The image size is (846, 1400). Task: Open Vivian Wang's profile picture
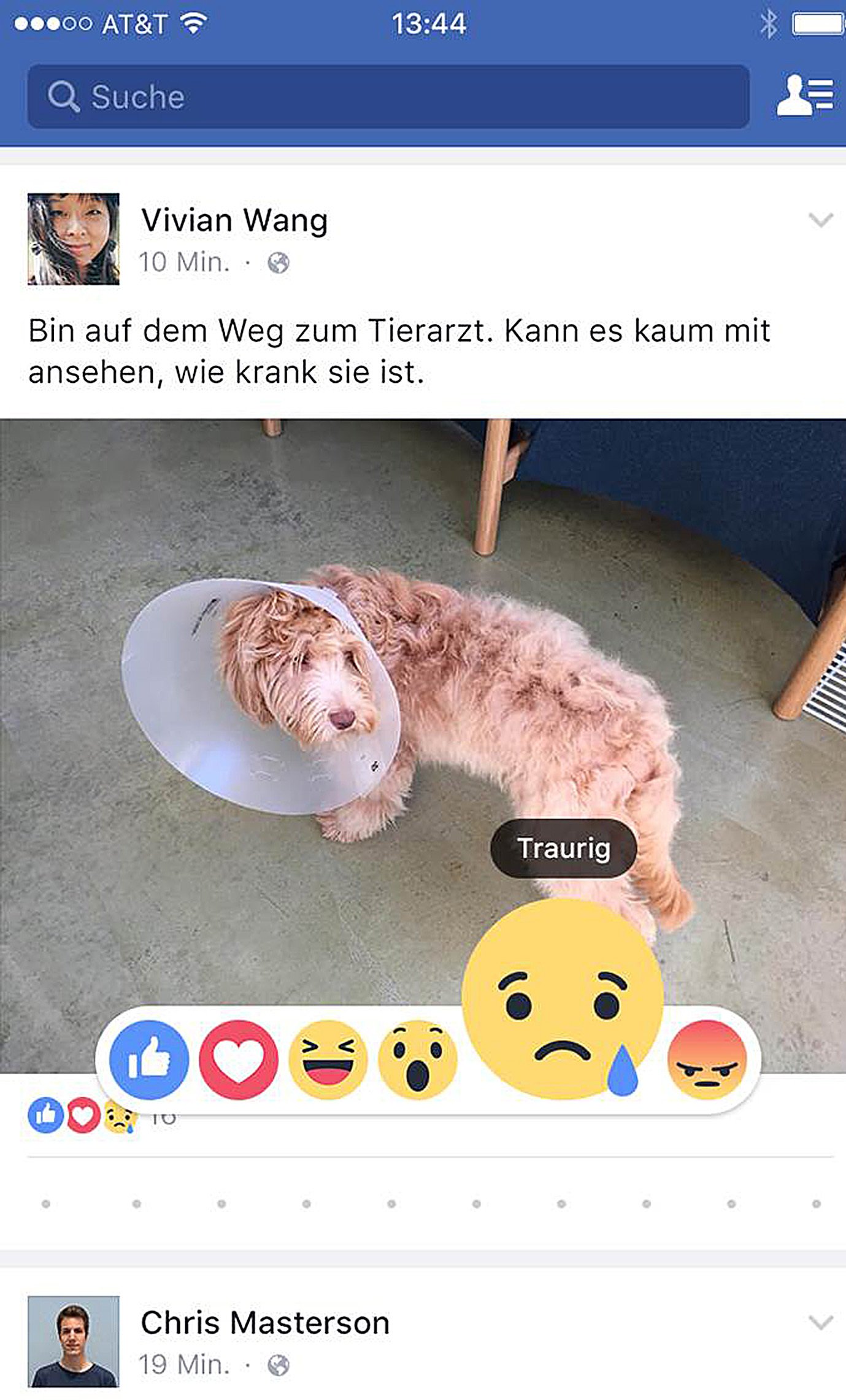[74, 239]
